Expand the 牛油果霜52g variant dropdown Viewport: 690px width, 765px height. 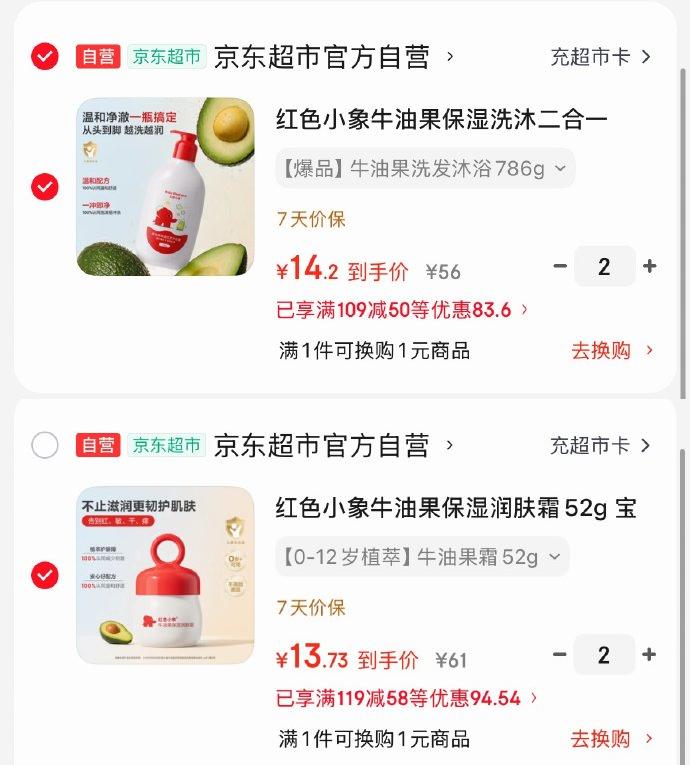[422, 557]
